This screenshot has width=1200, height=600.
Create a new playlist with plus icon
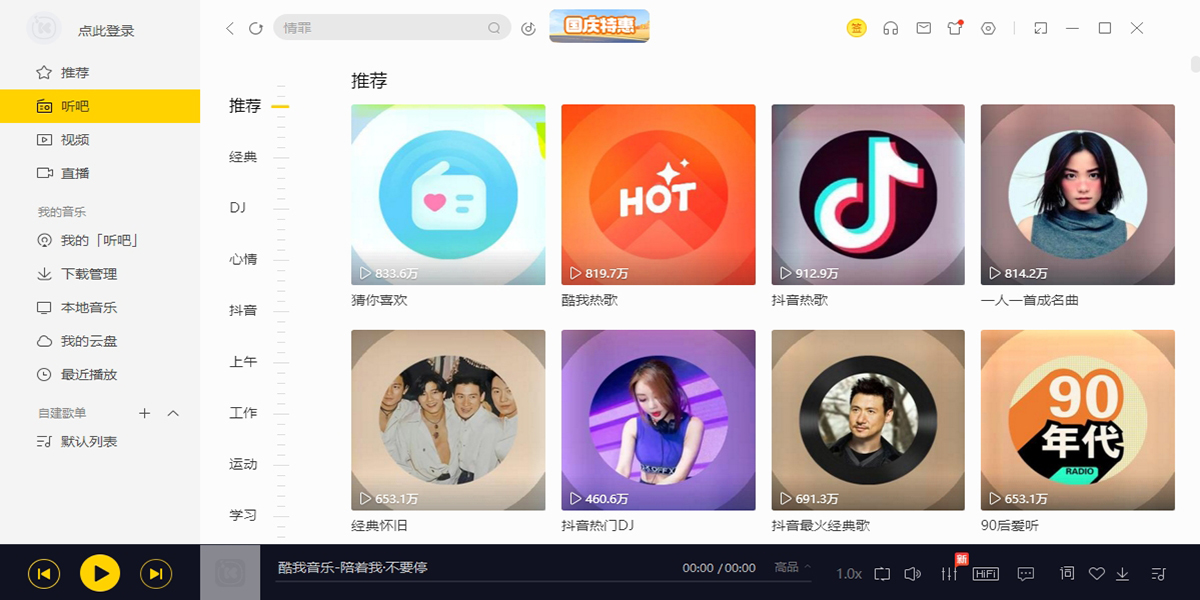click(144, 413)
